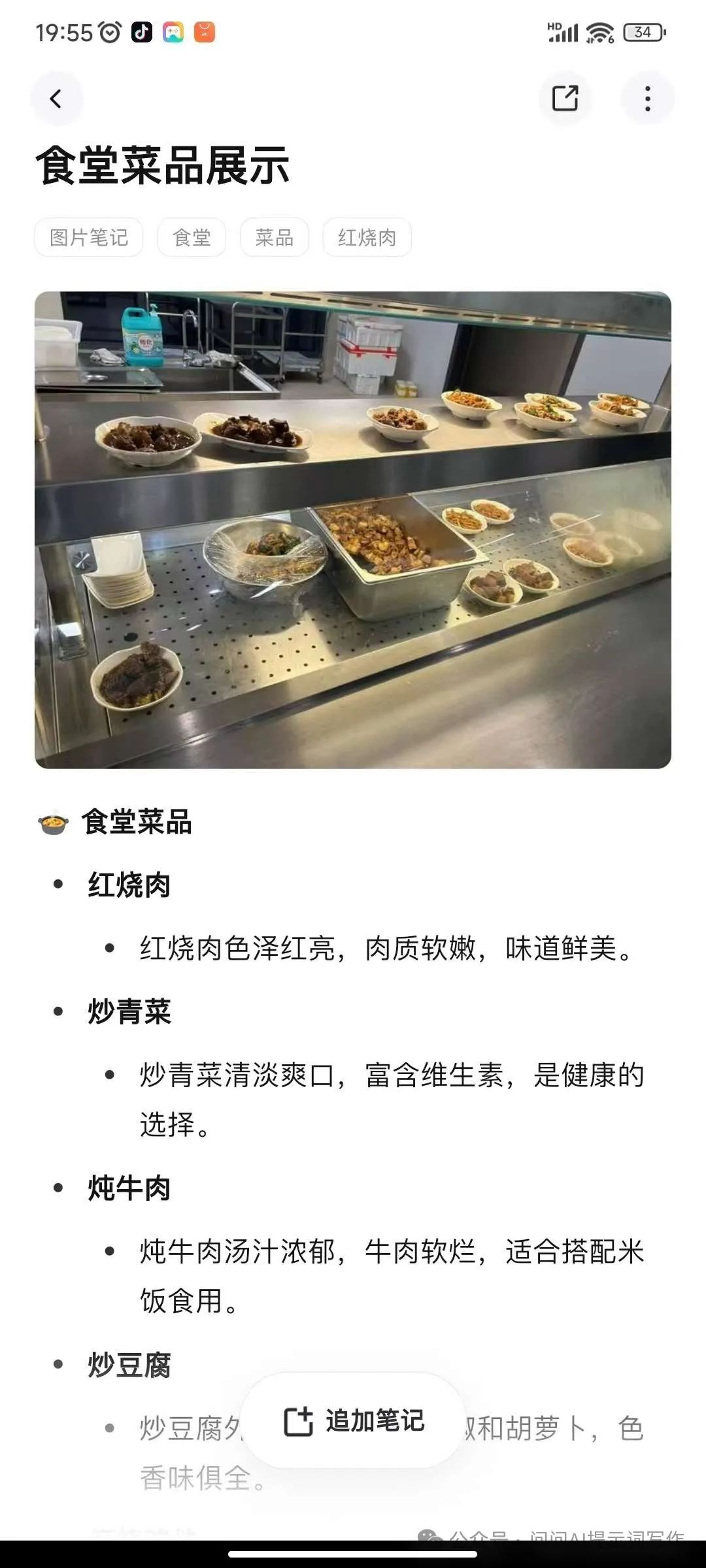
Task: Tap the 追加笔记 button
Action: (353, 1421)
